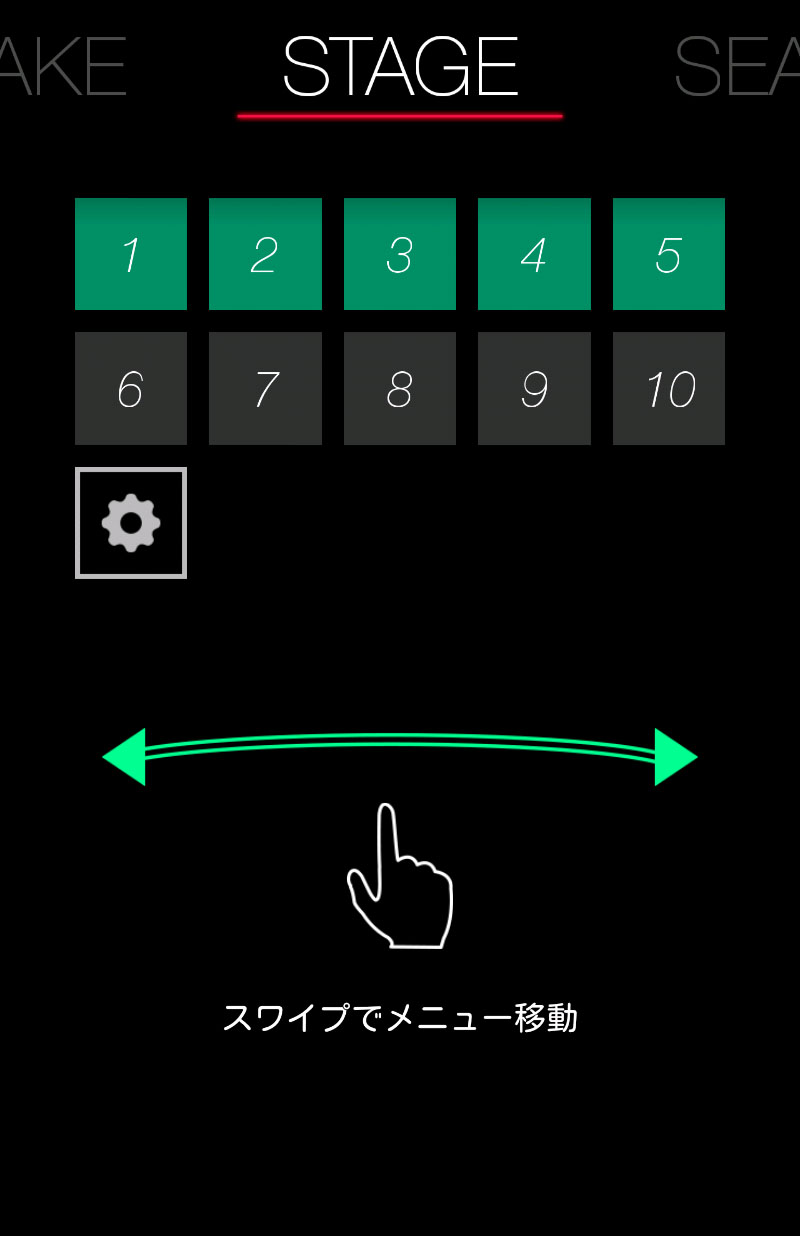Play stage 5

[668, 254]
